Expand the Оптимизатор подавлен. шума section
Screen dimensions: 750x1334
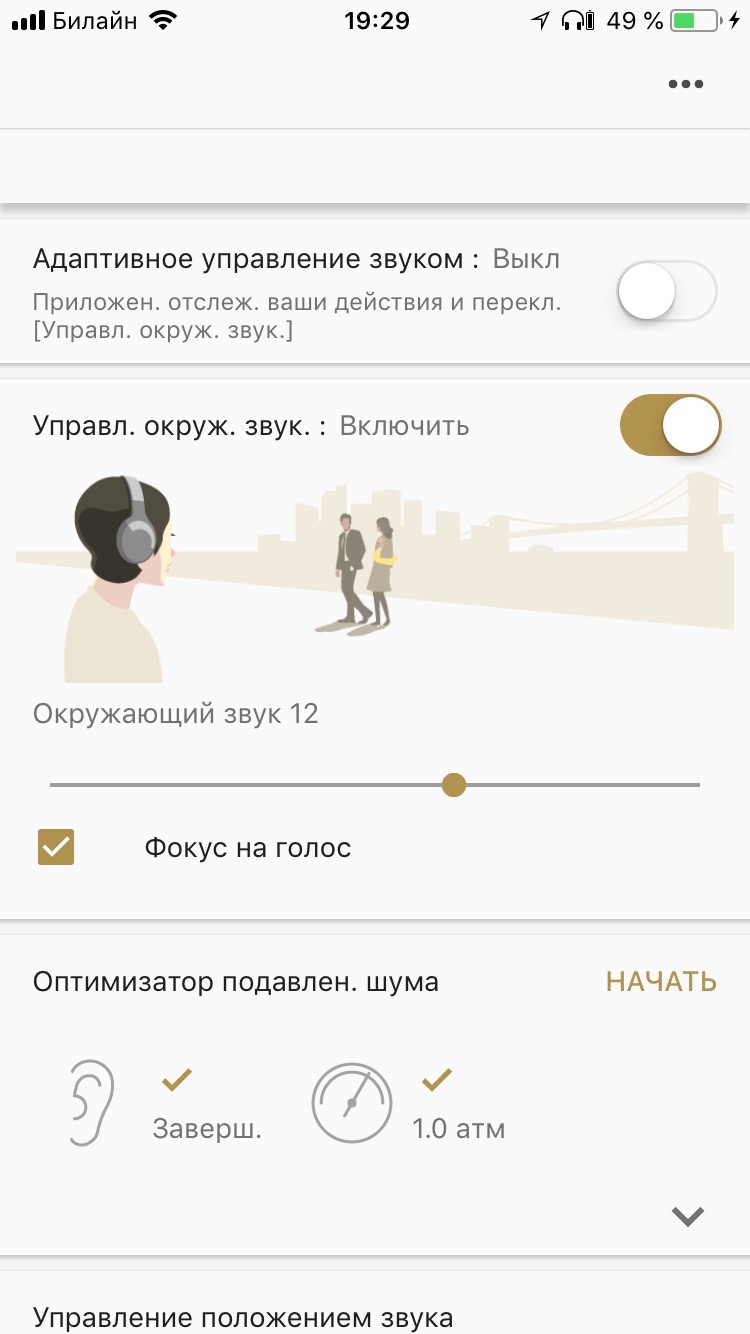point(688,1216)
